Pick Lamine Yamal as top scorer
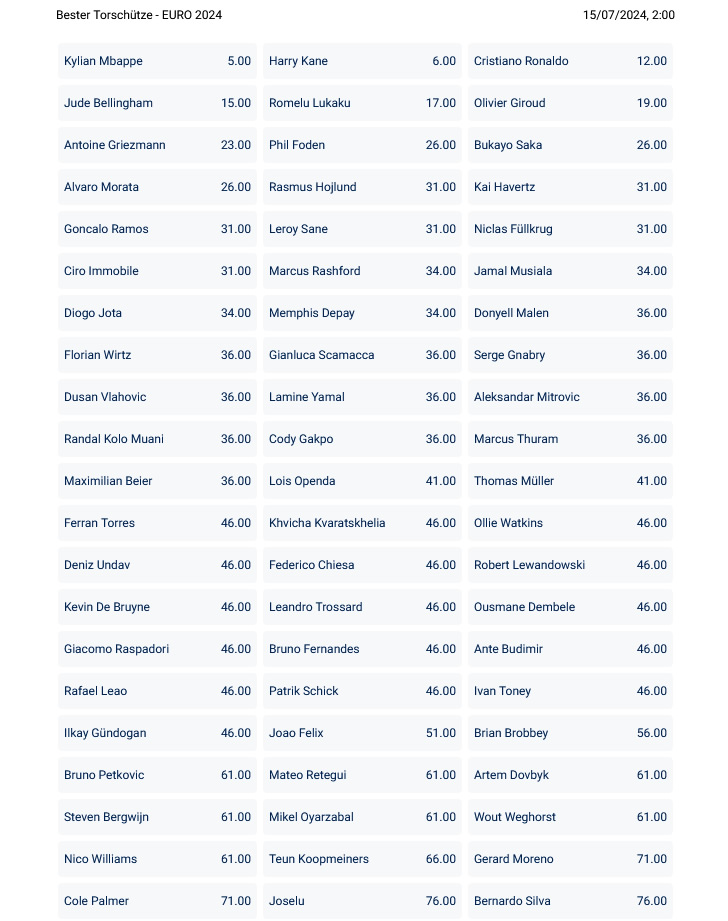This screenshot has width=728, height=921. (x=362, y=397)
